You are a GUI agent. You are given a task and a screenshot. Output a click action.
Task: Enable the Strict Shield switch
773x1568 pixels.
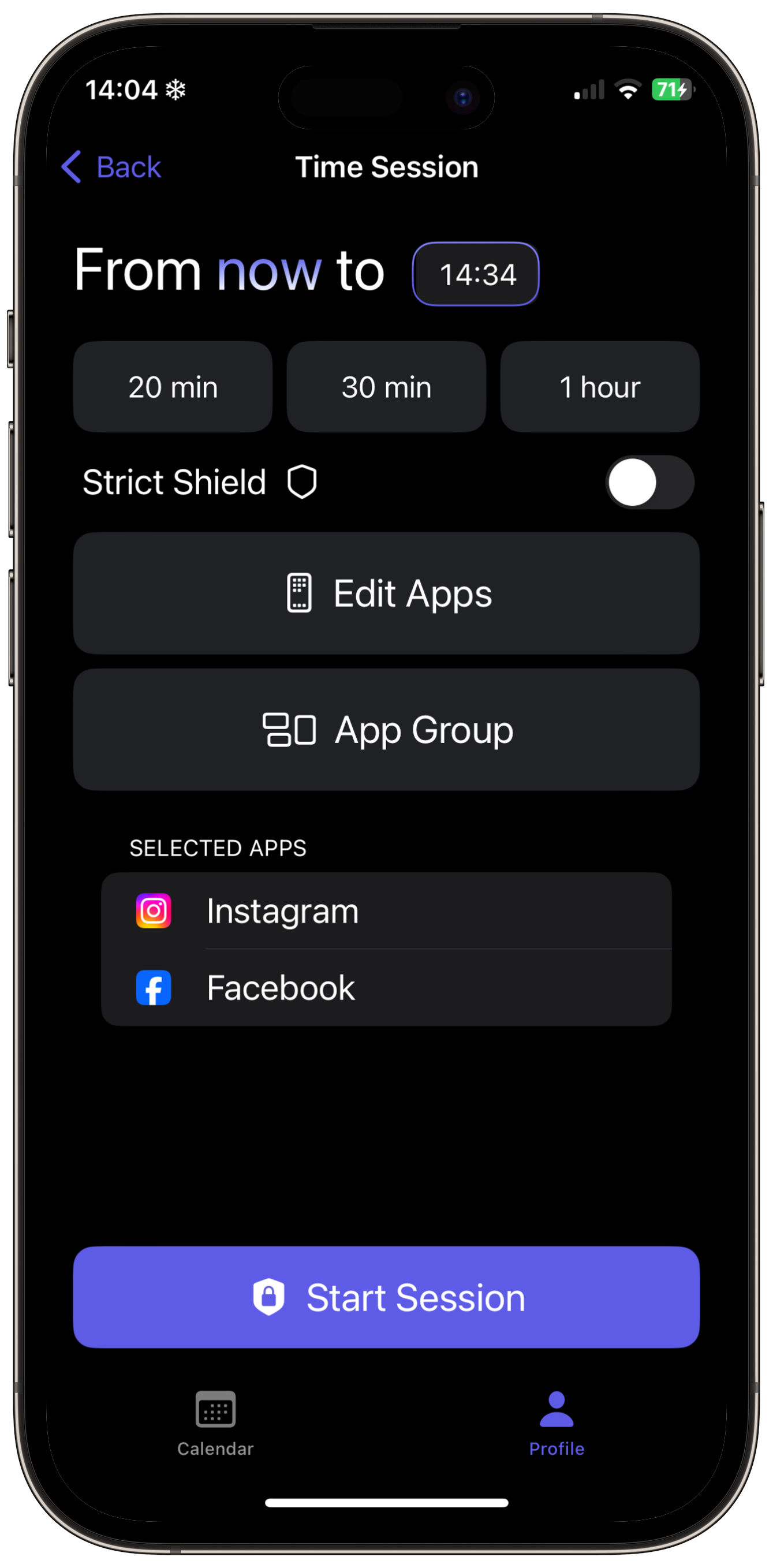[649, 482]
